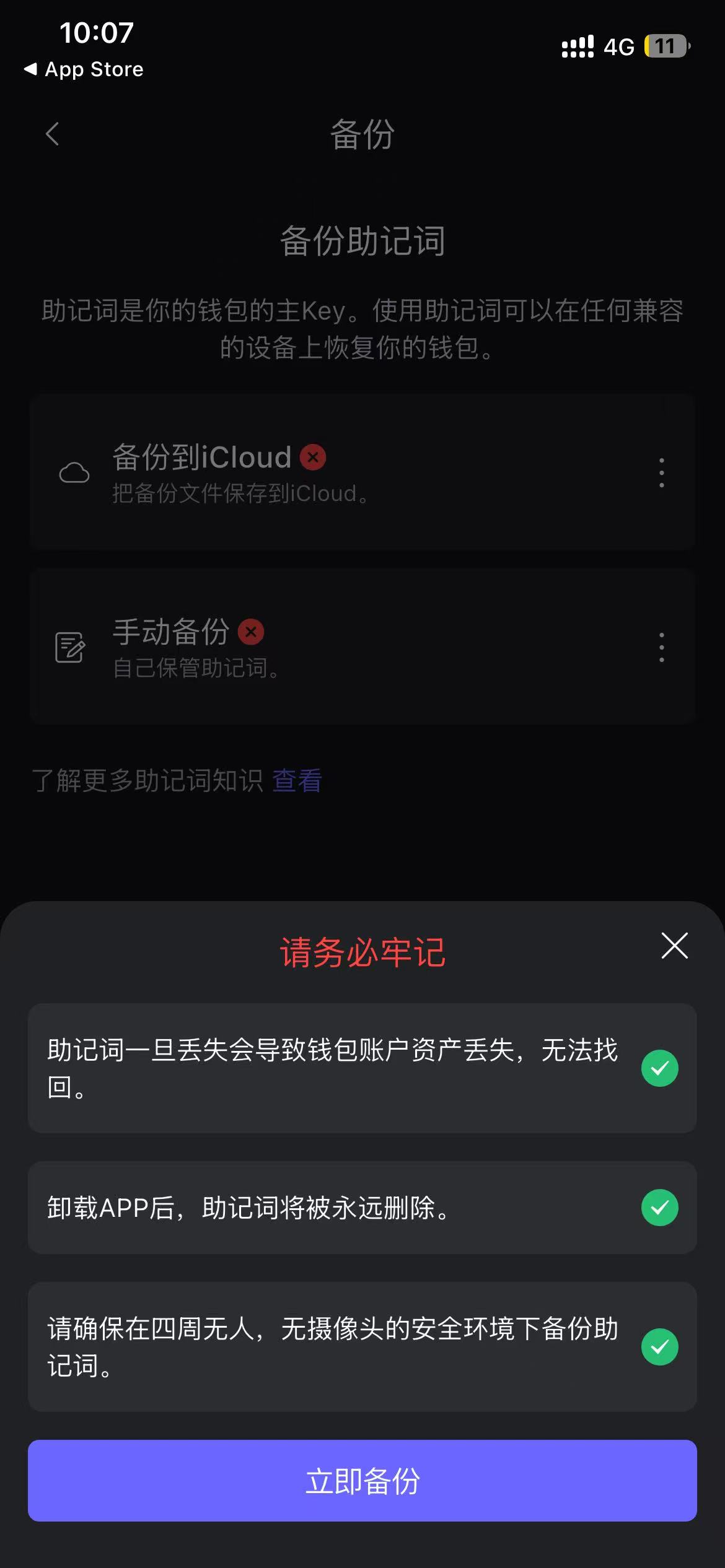Image resolution: width=725 pixels, height=1568 pixels.
Task: Uncheck the 请确保在四周无人 warning checkbox
Action: (659, 1347)
